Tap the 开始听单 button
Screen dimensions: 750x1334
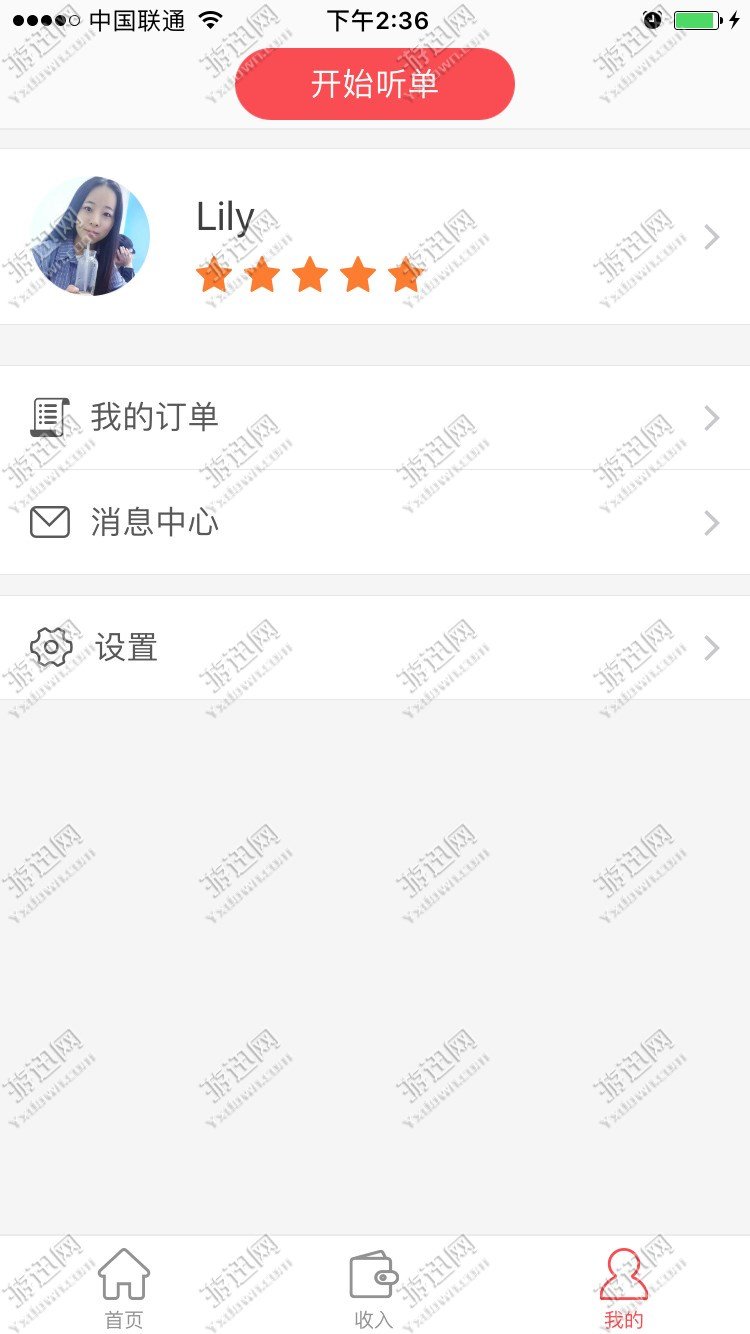[x=375, y=84]
